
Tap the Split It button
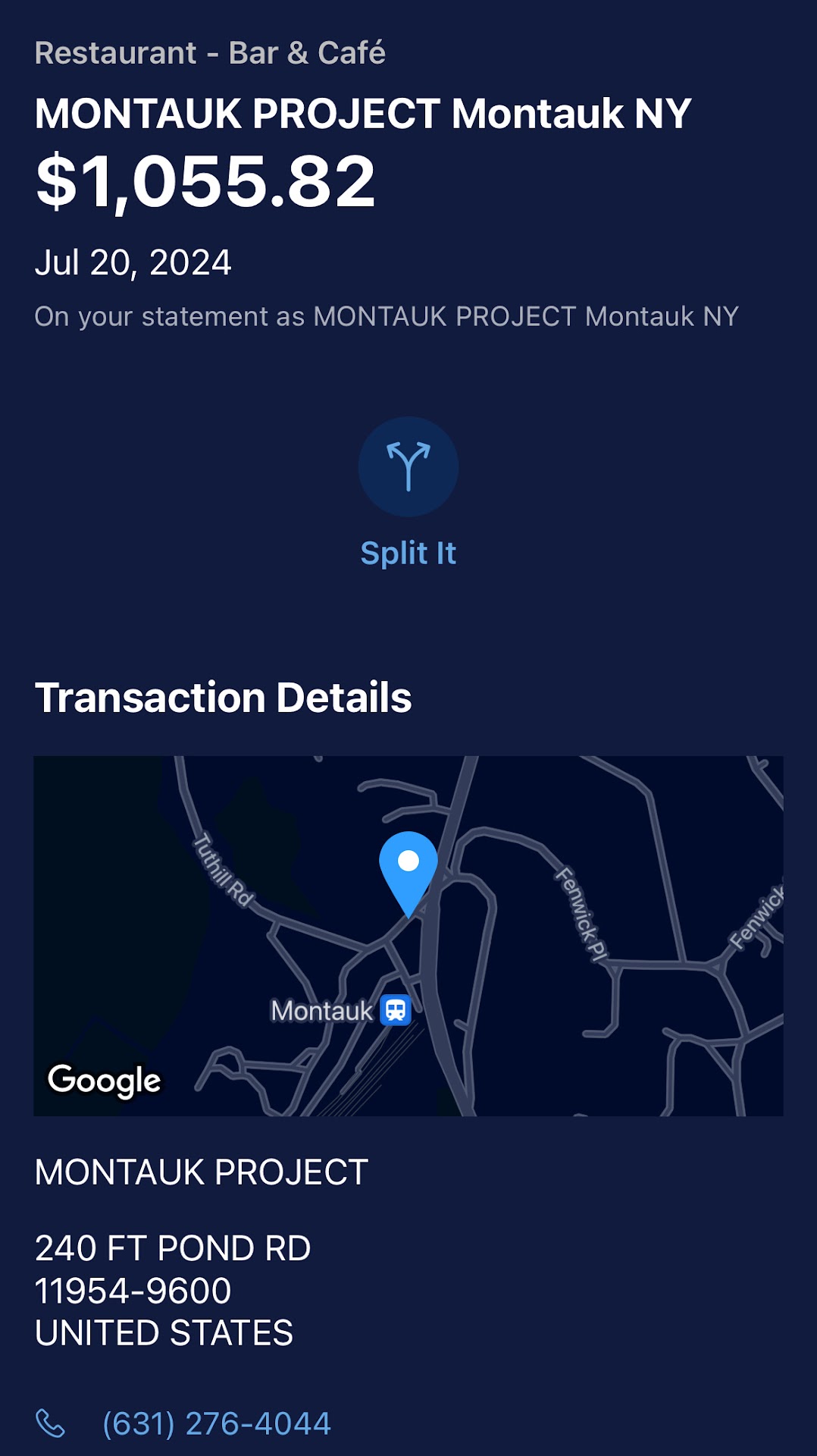point(408,467)
